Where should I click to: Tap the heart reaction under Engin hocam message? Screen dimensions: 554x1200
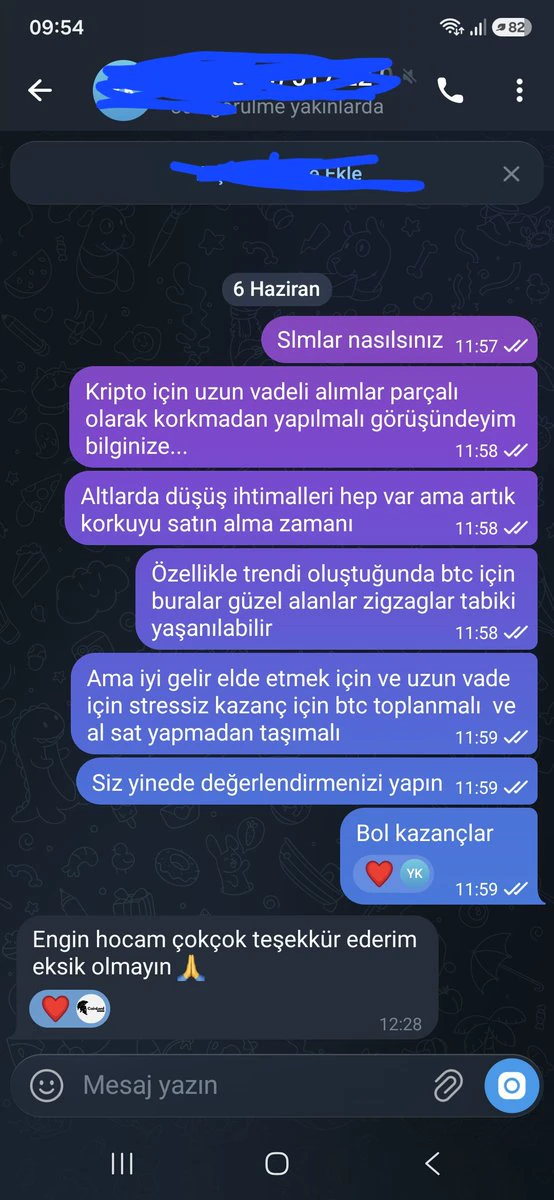tap(55, 1007)
